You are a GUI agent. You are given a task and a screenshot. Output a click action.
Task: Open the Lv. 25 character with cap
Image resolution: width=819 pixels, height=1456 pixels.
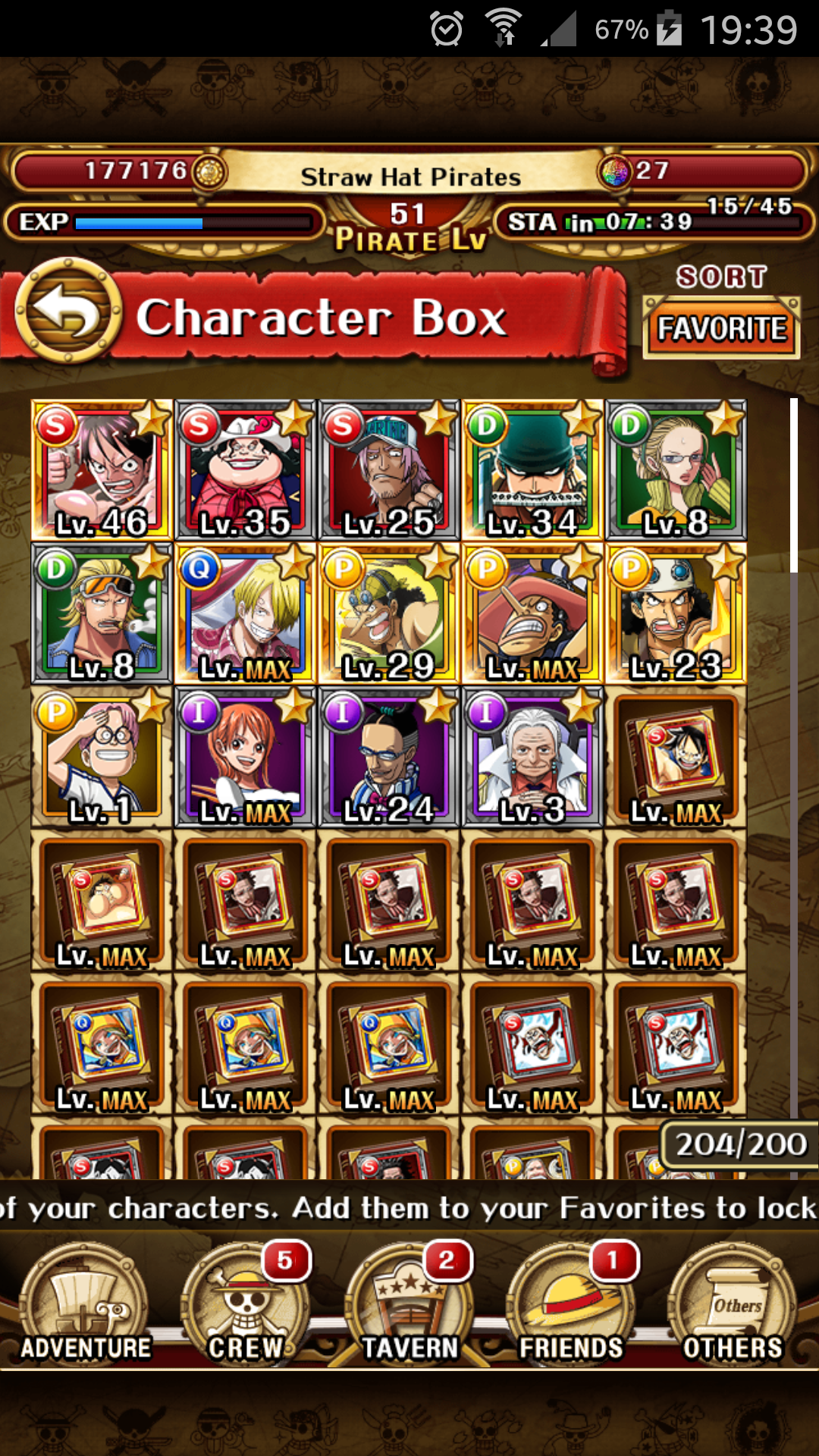coord(389,469)
